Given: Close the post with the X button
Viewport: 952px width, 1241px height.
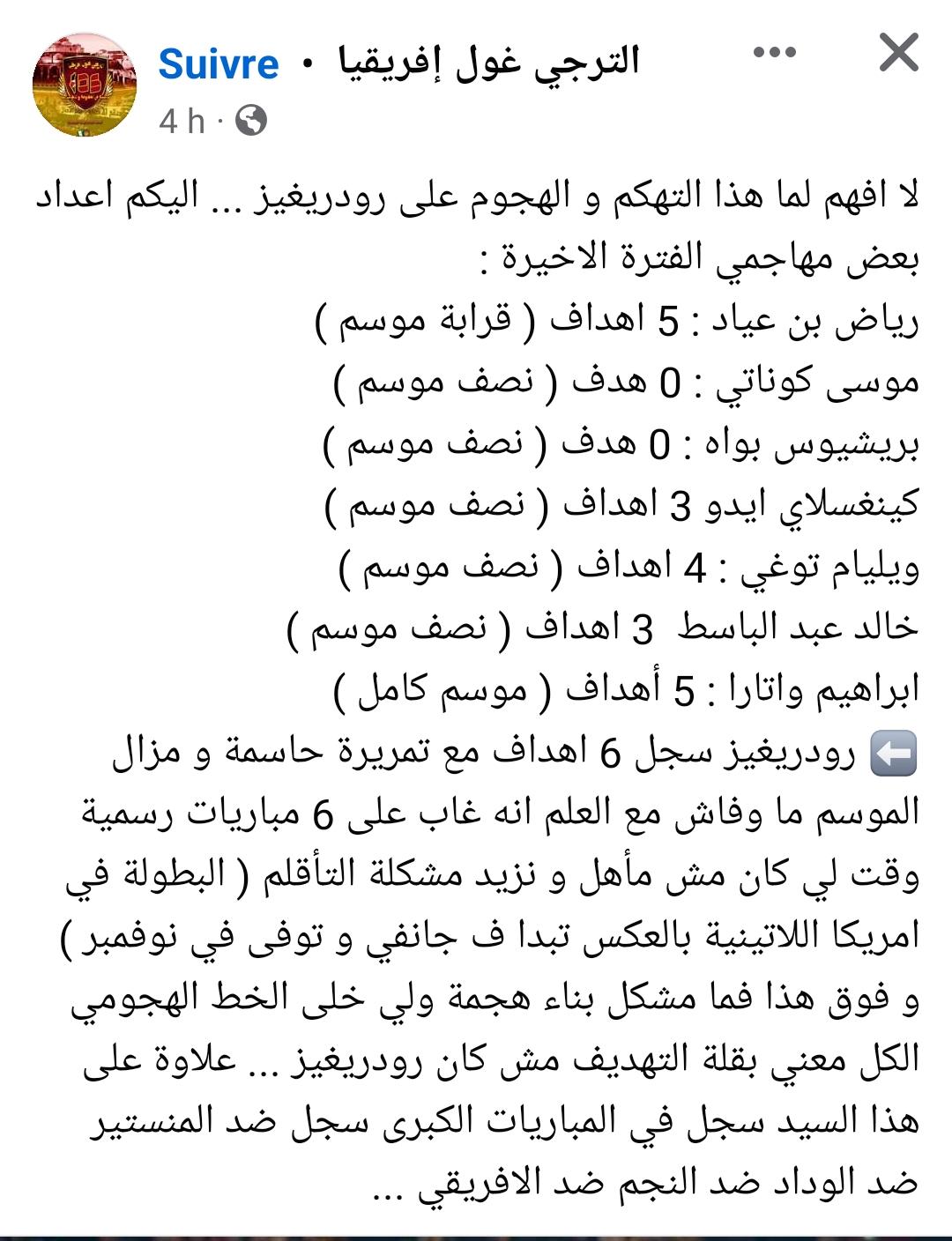Looking at the screenshot, I should pos(898,53).
